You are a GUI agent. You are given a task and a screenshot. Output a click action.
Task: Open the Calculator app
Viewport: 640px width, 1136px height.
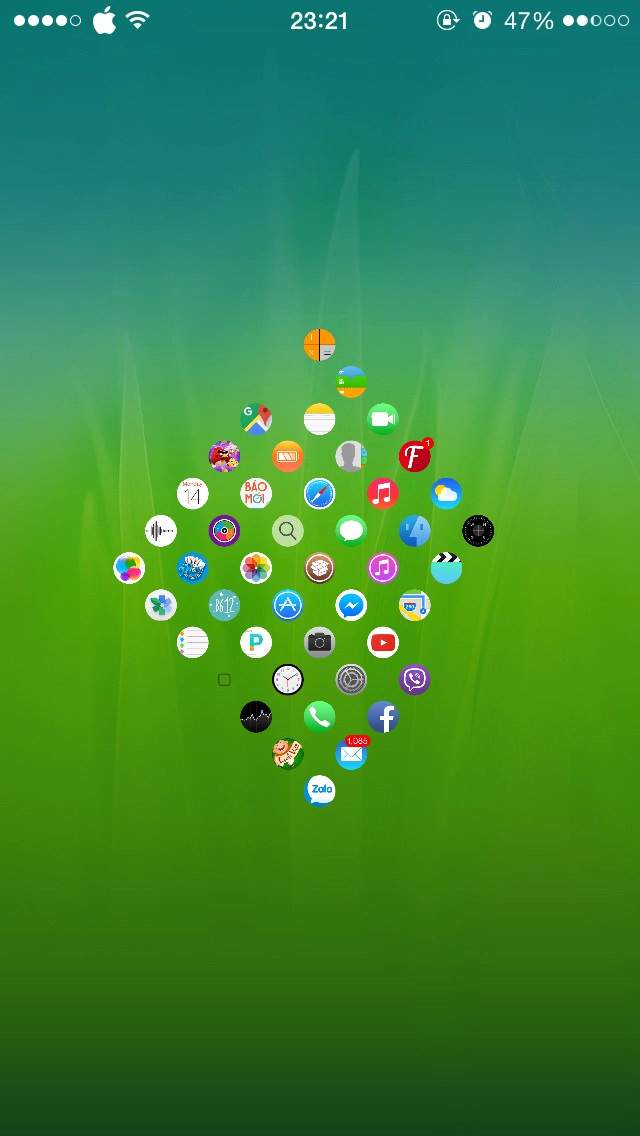[x=320, y=345]
